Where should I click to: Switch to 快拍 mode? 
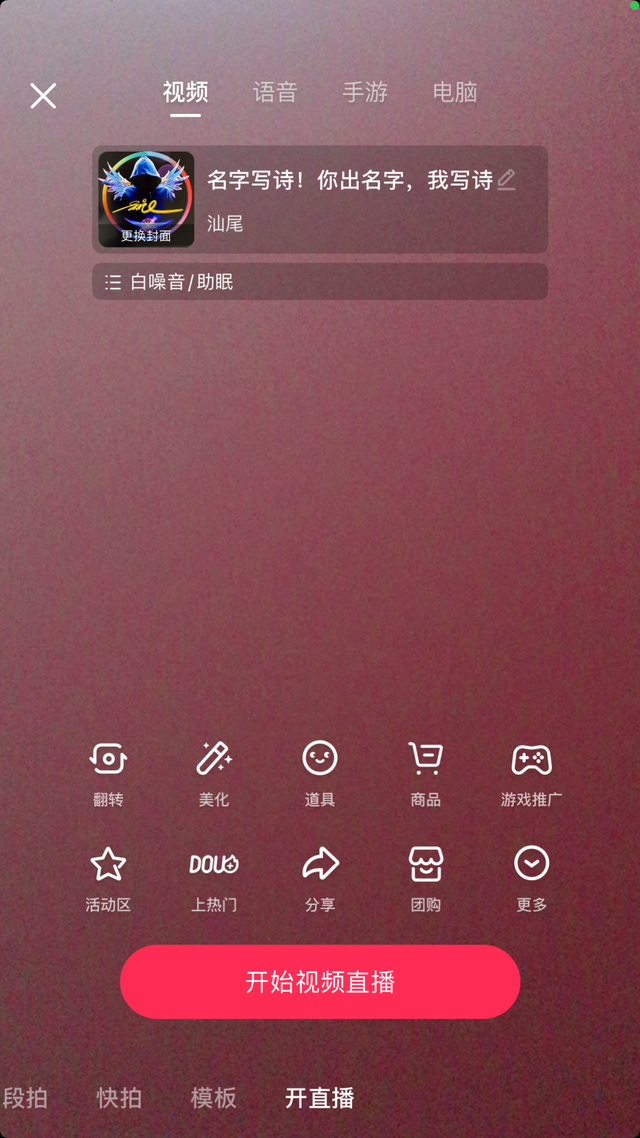[119, 1098]
